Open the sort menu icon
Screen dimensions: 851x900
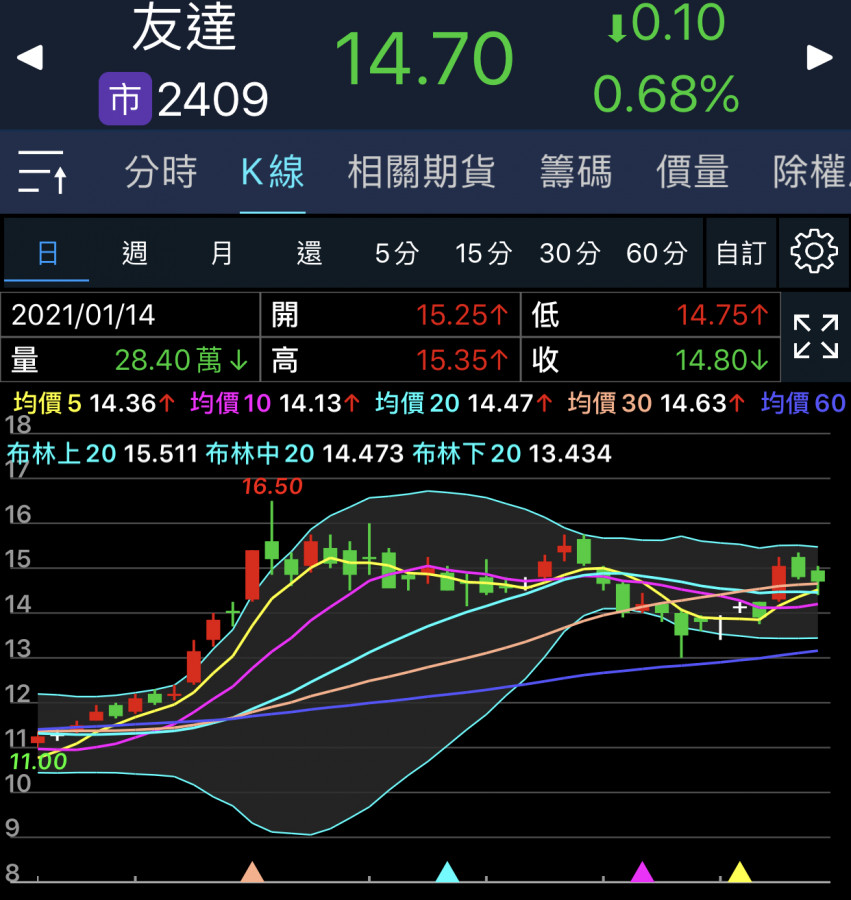[42, 172]
